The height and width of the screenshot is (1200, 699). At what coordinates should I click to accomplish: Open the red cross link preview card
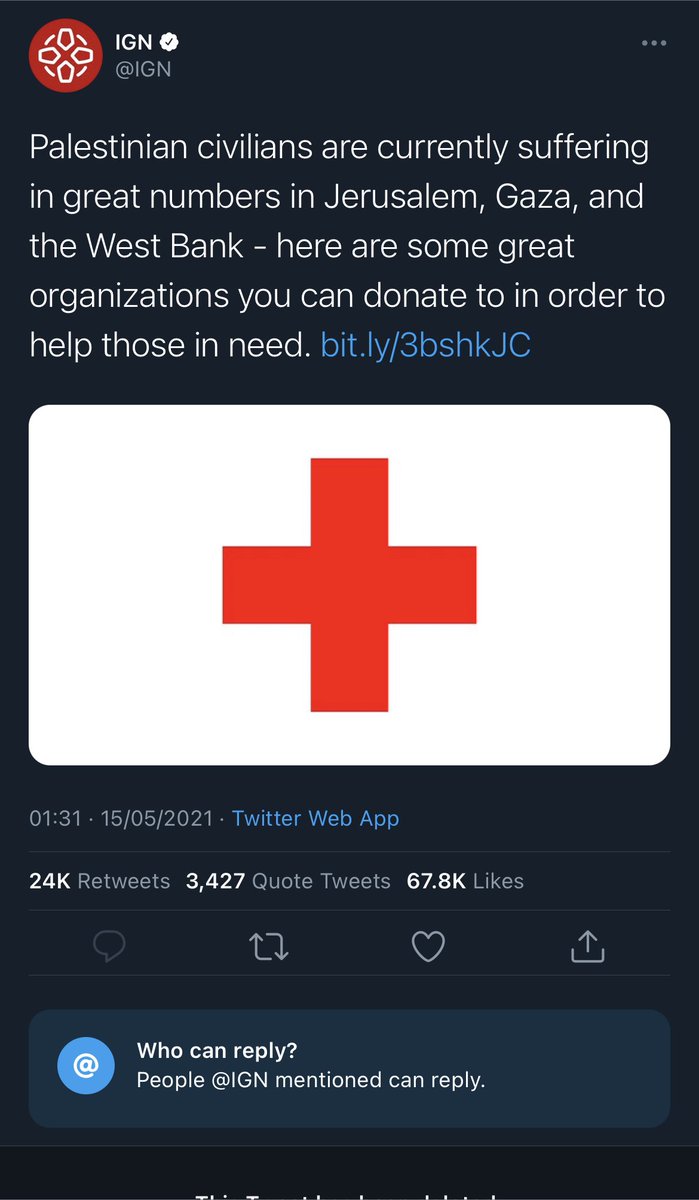pos(349,584)
